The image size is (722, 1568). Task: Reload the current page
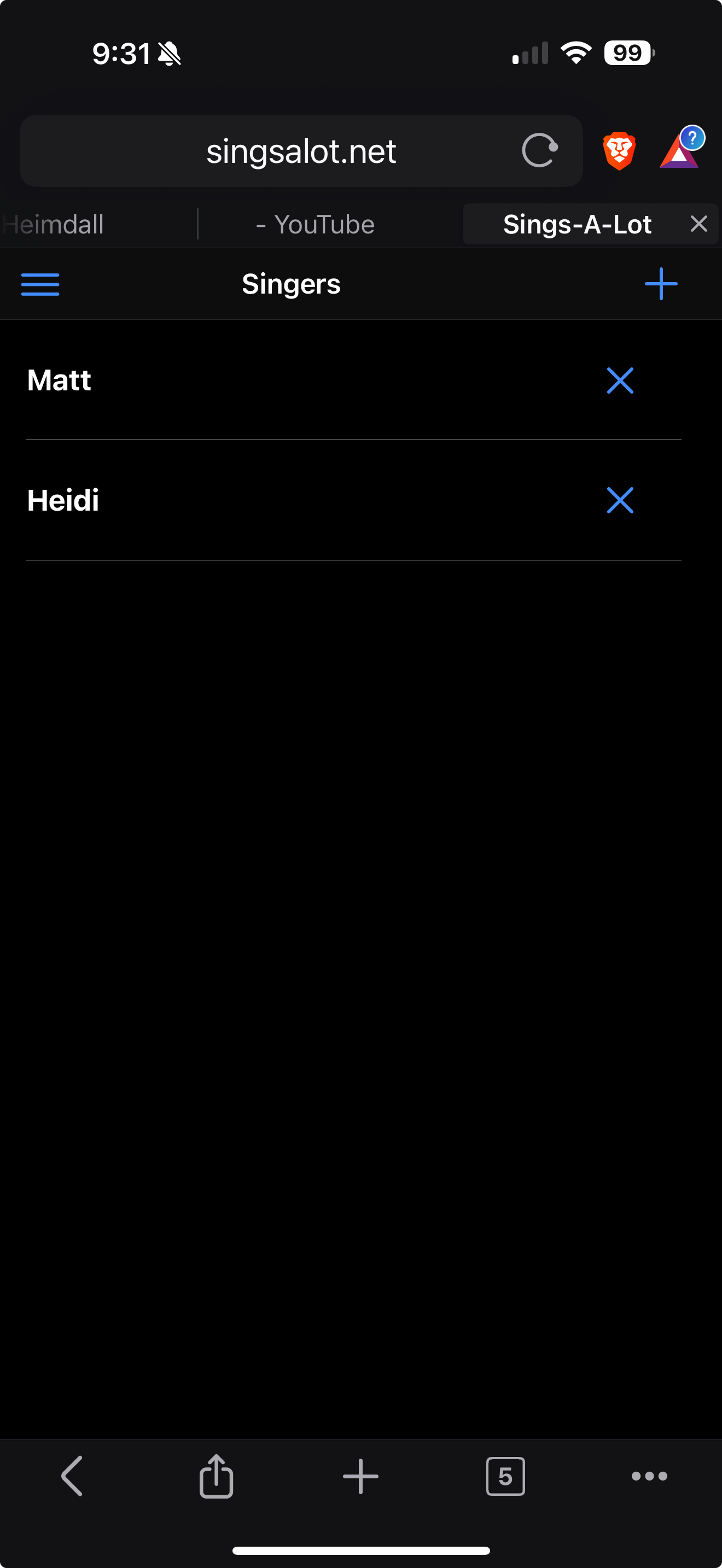coord(539,150)
